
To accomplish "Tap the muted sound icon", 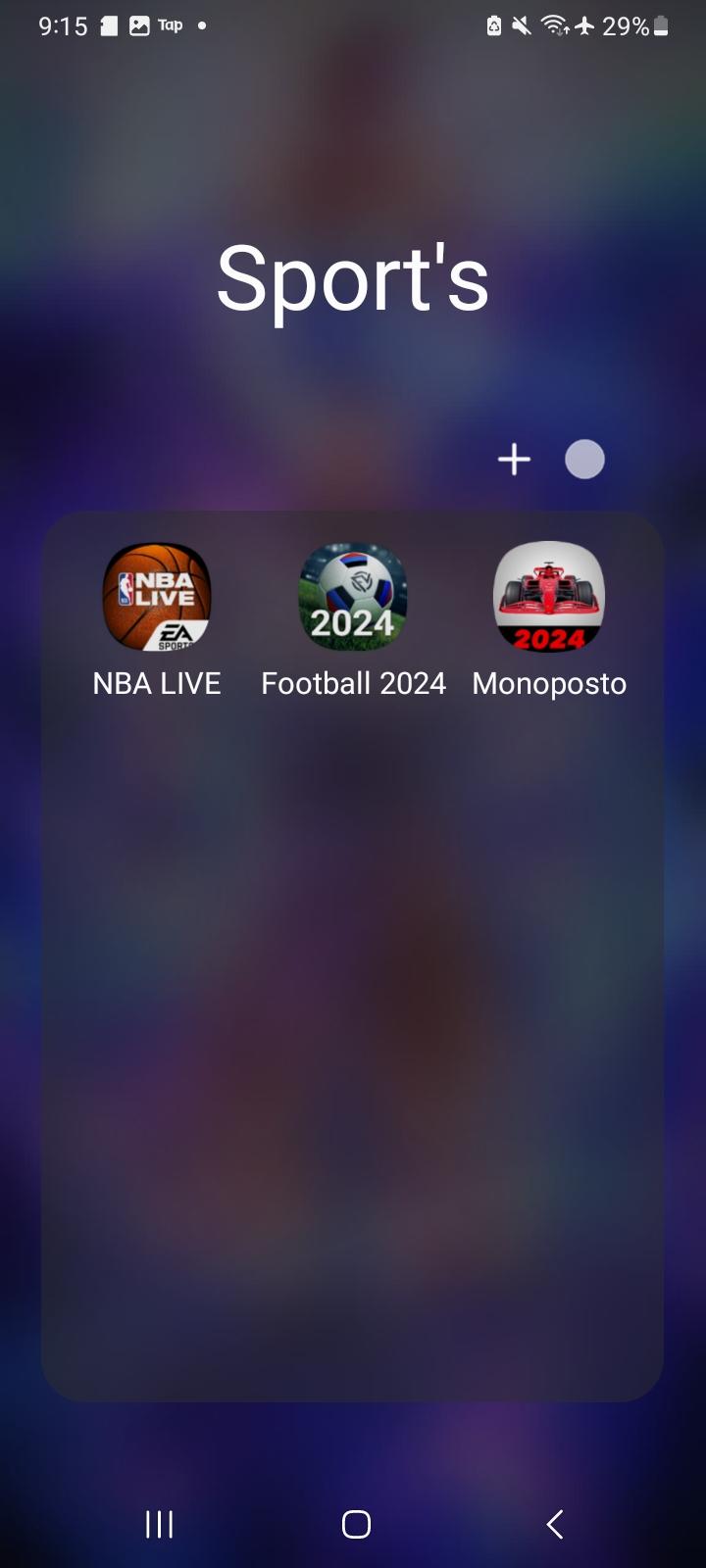I will (x=523, y=25).
